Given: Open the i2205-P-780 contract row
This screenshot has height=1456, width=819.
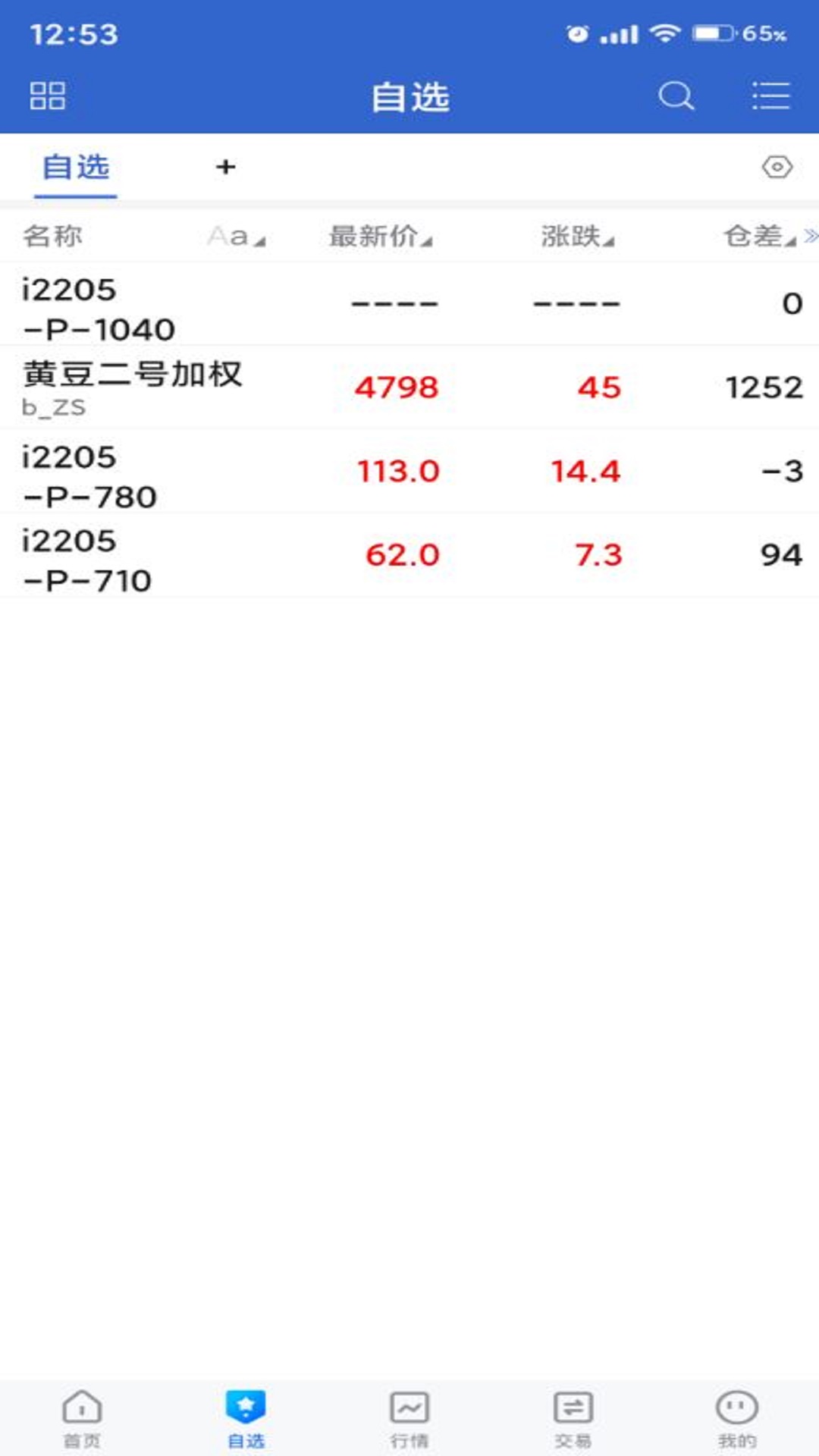Looking at the screenshot, I should click(409, 472).
